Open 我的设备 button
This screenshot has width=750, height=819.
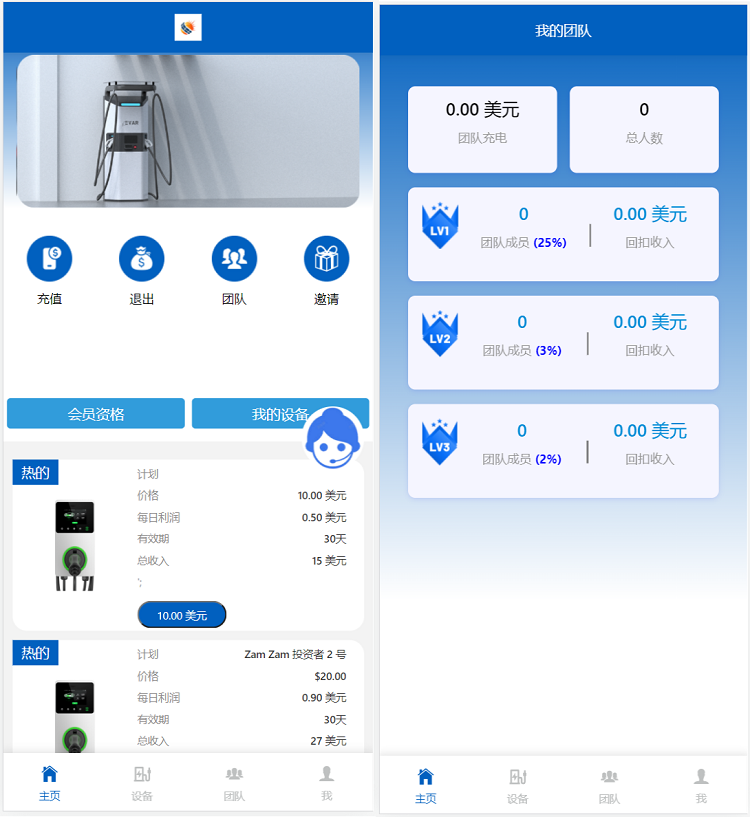click(x=262, y=414)
